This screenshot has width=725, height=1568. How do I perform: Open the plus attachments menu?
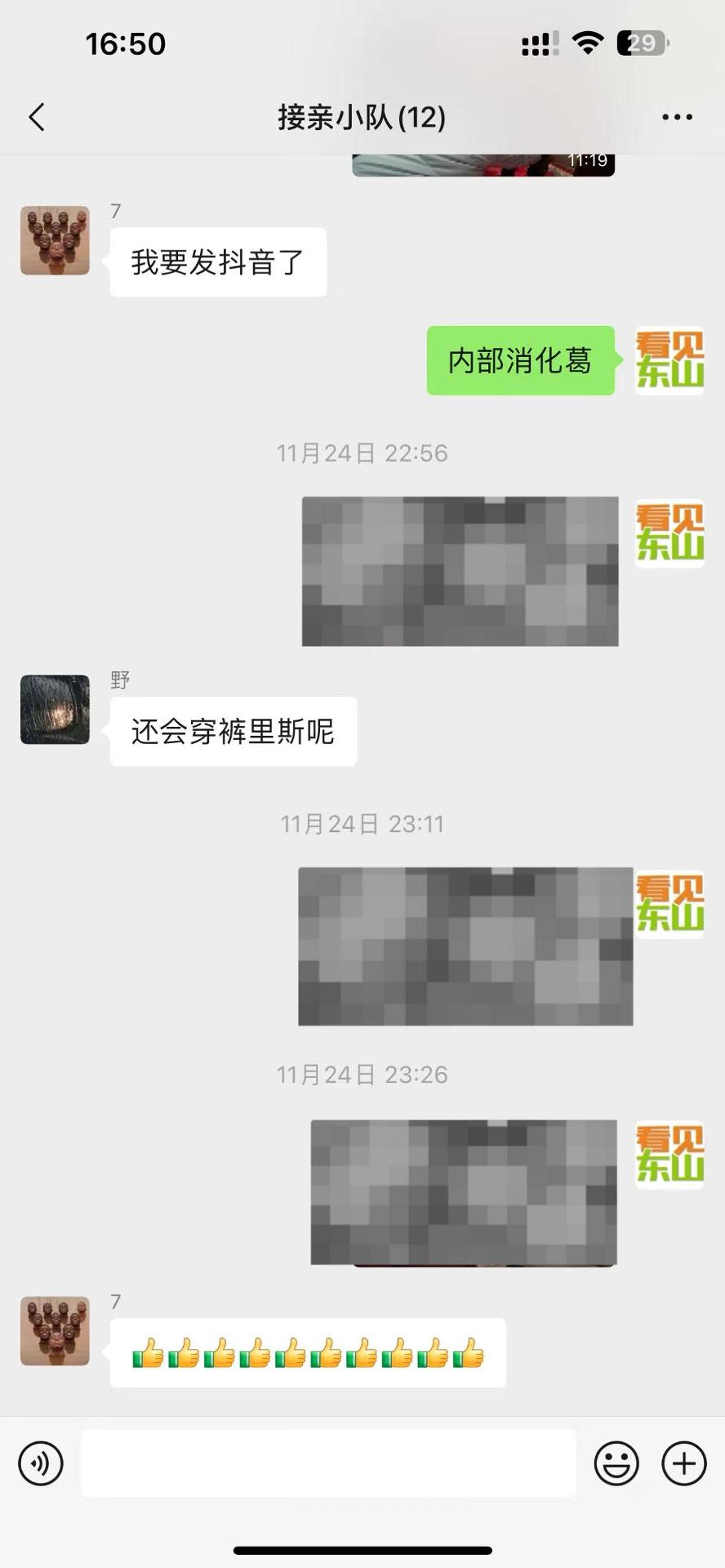[x=684, y=1463]
